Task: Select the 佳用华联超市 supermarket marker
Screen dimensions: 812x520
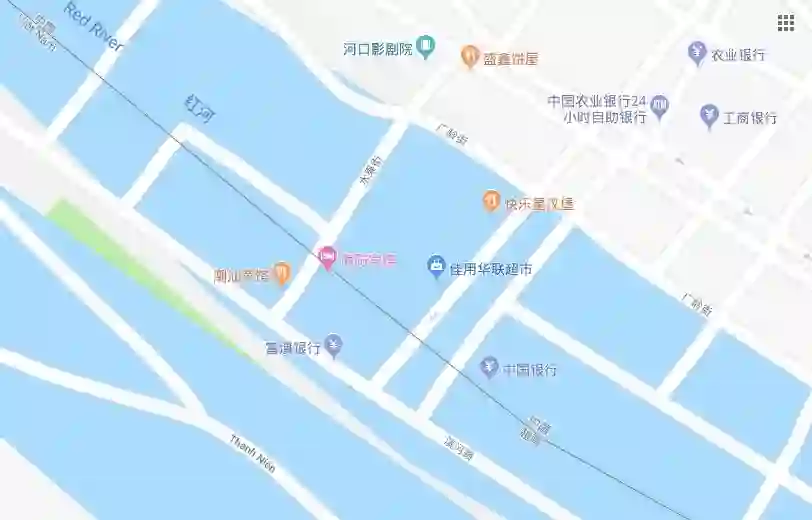Action: point(436,267)
